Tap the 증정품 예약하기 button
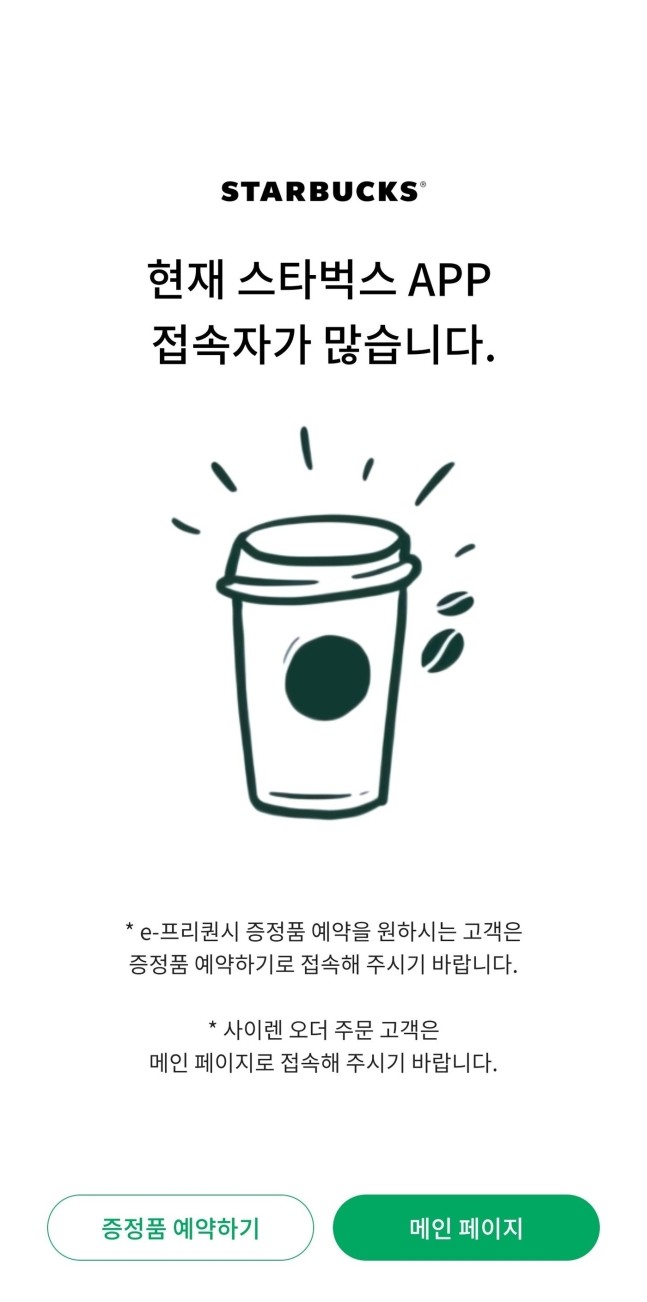This screenshot has width=647, height=1302. tap(180, 1227)
